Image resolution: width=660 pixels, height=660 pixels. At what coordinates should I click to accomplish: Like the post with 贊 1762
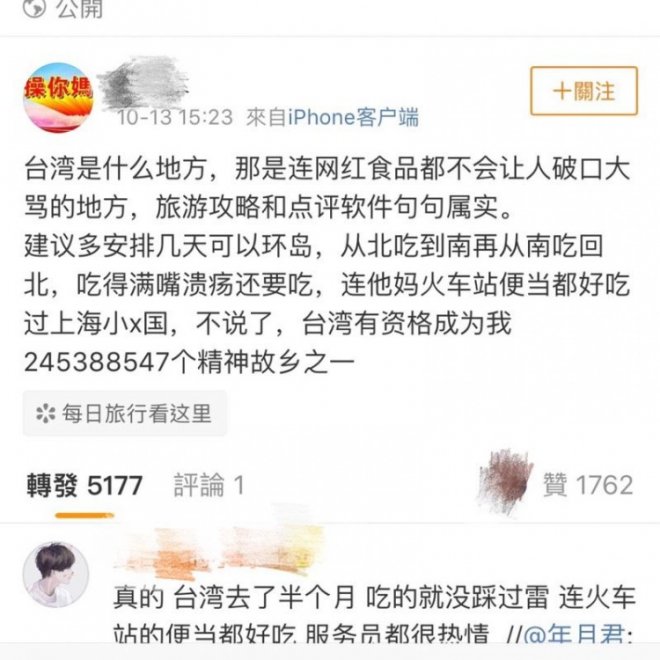[x=587, y=485]
